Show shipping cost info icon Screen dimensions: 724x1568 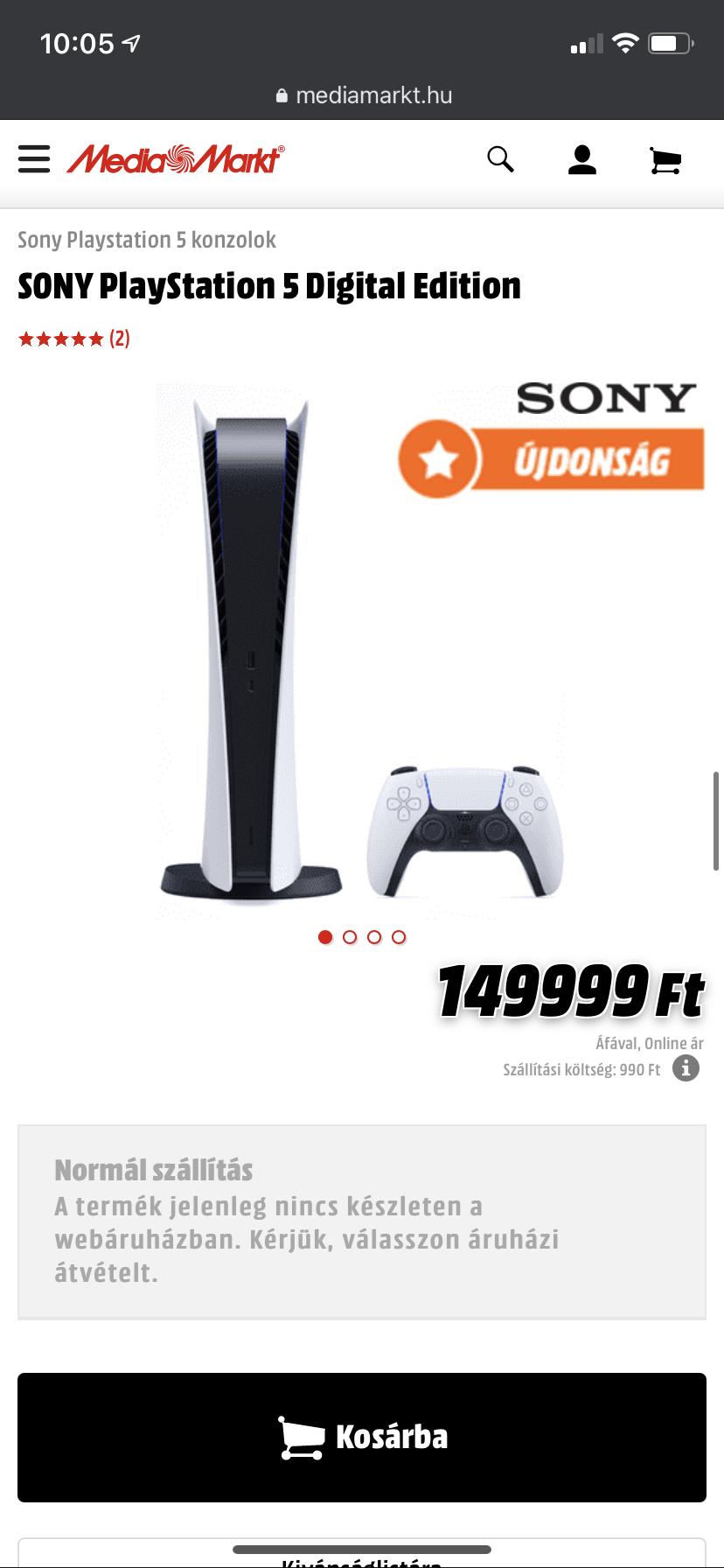686,1068
